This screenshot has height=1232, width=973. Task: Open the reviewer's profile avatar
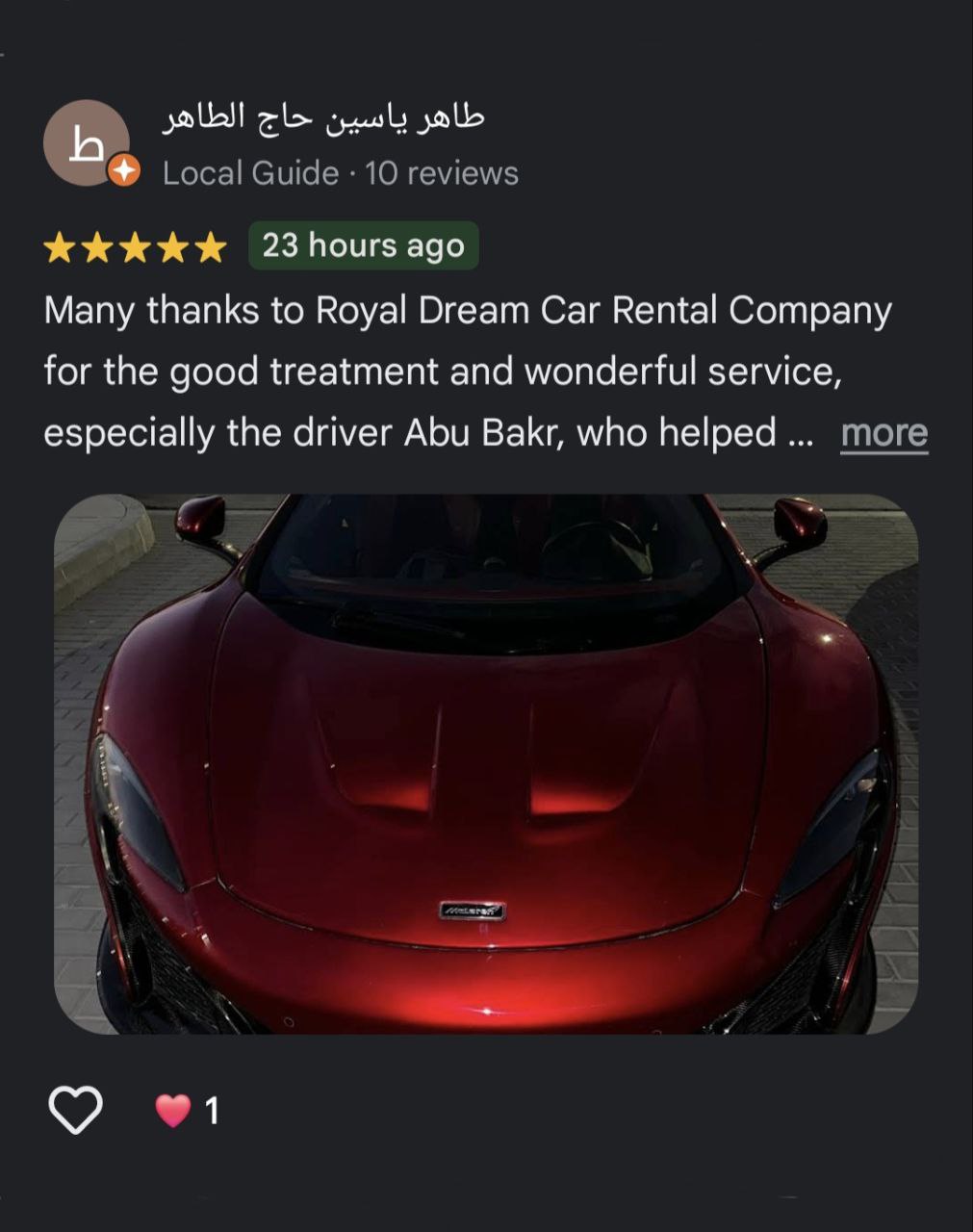(87, 143)
